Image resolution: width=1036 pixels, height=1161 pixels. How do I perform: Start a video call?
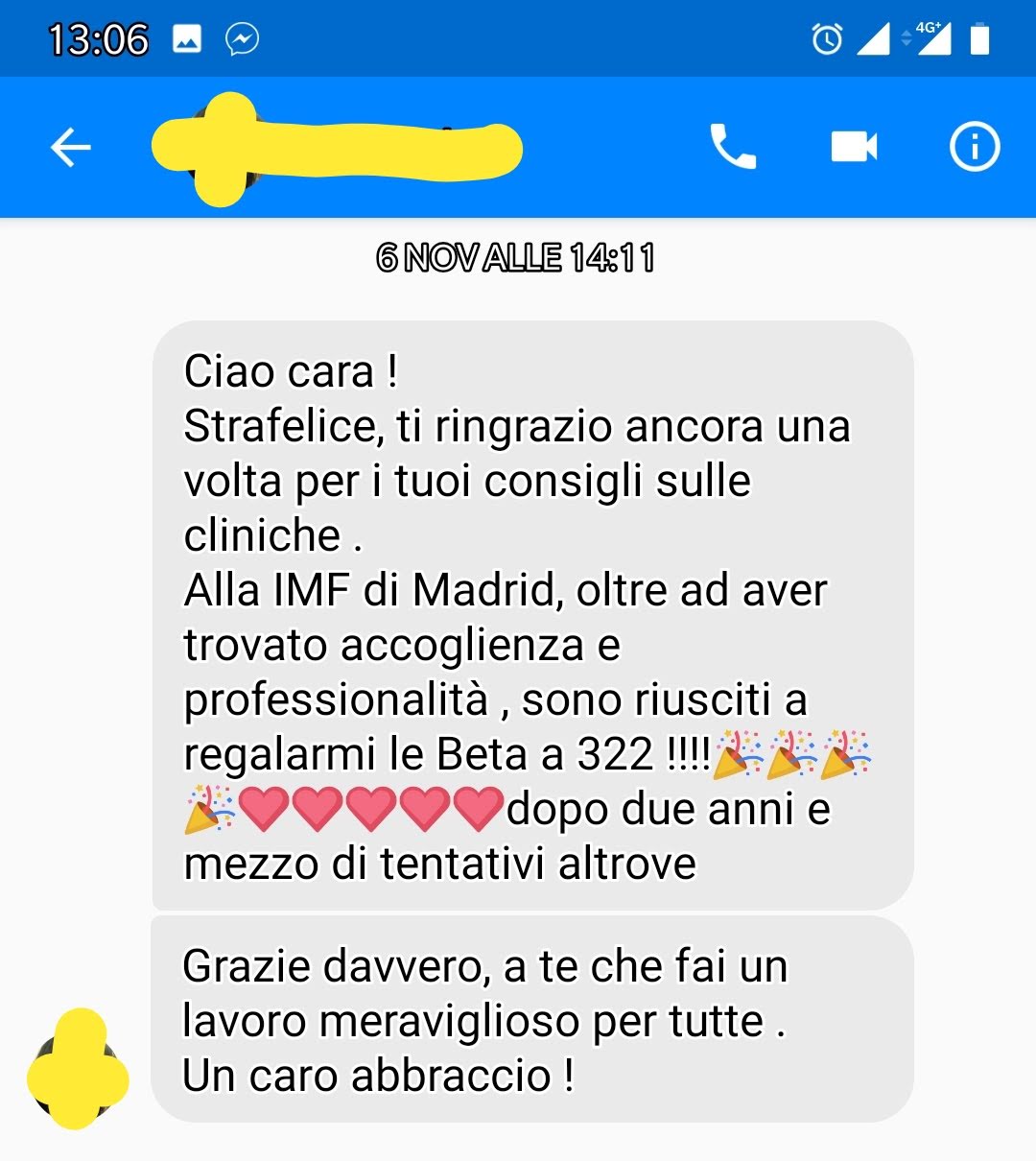(x=853, y=147)
